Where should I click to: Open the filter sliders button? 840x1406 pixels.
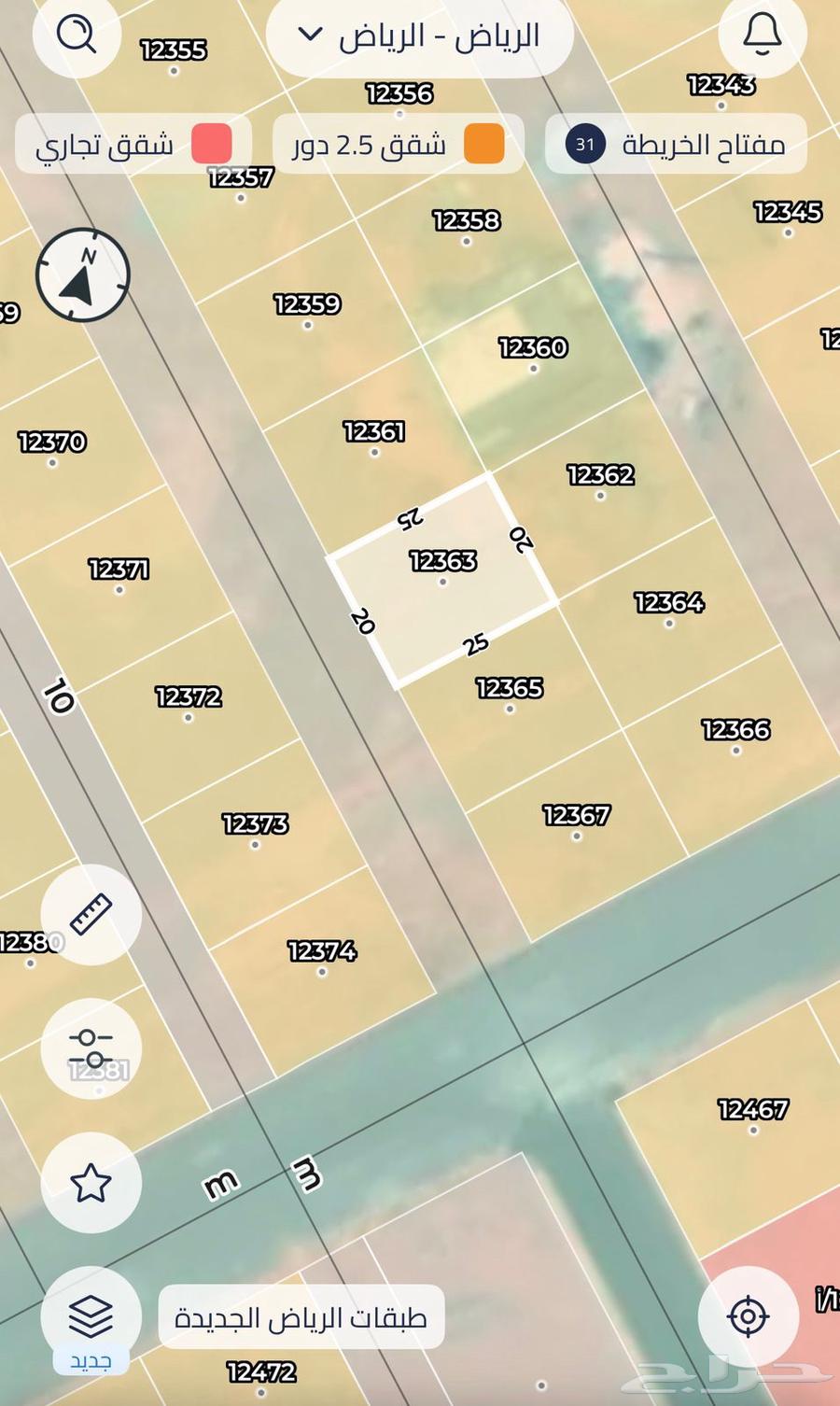(91, 1047)
